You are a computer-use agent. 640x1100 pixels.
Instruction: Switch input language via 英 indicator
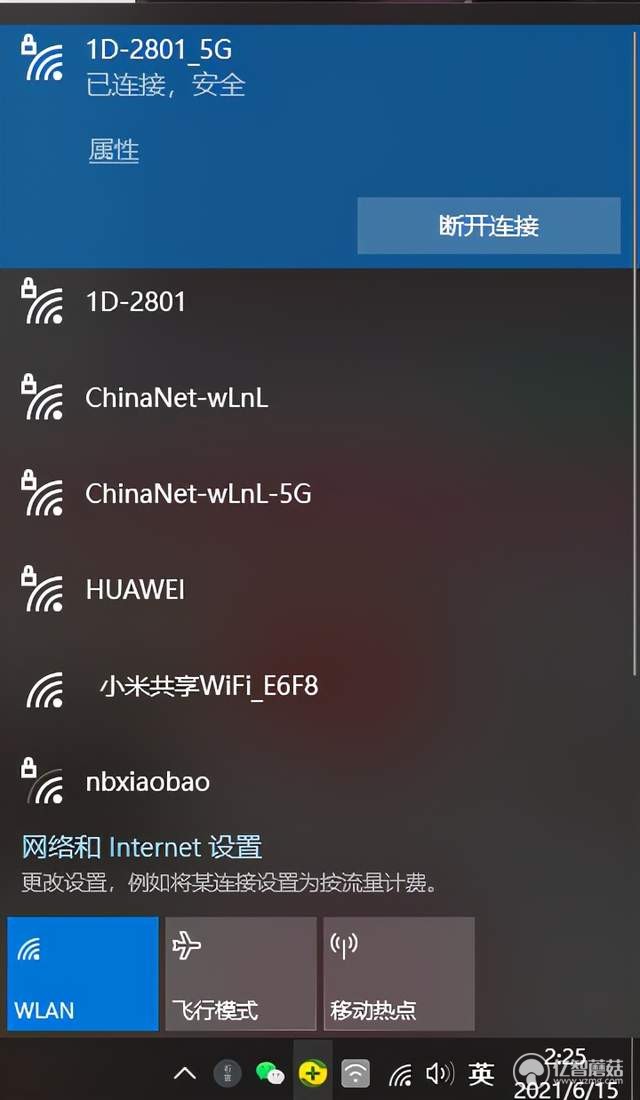[482, 1073]
